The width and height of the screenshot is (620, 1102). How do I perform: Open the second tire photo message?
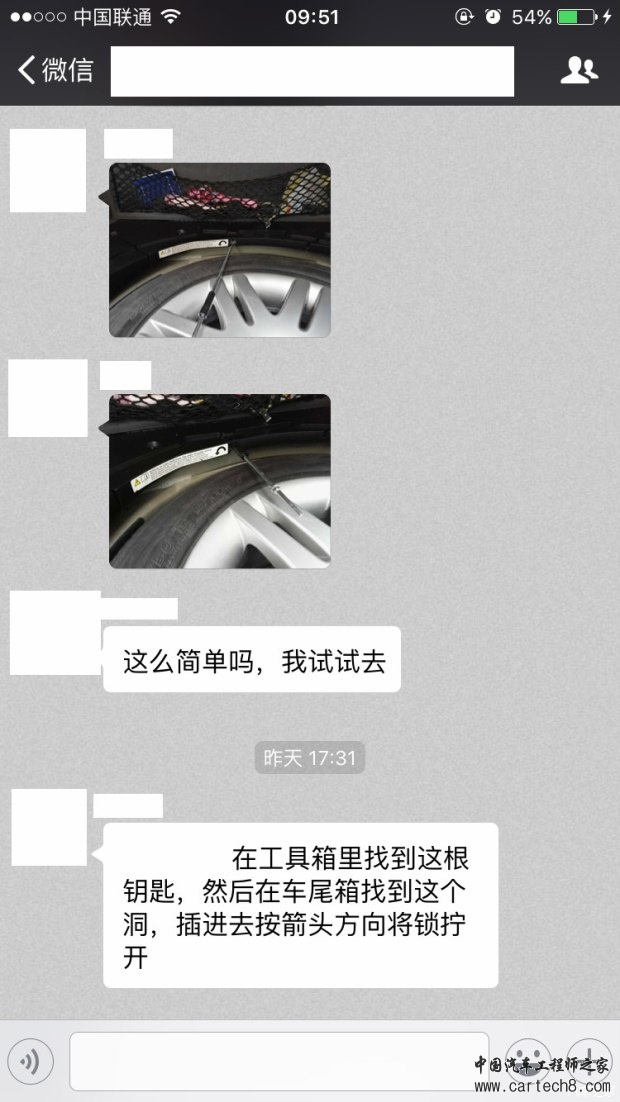pos(219,481)
